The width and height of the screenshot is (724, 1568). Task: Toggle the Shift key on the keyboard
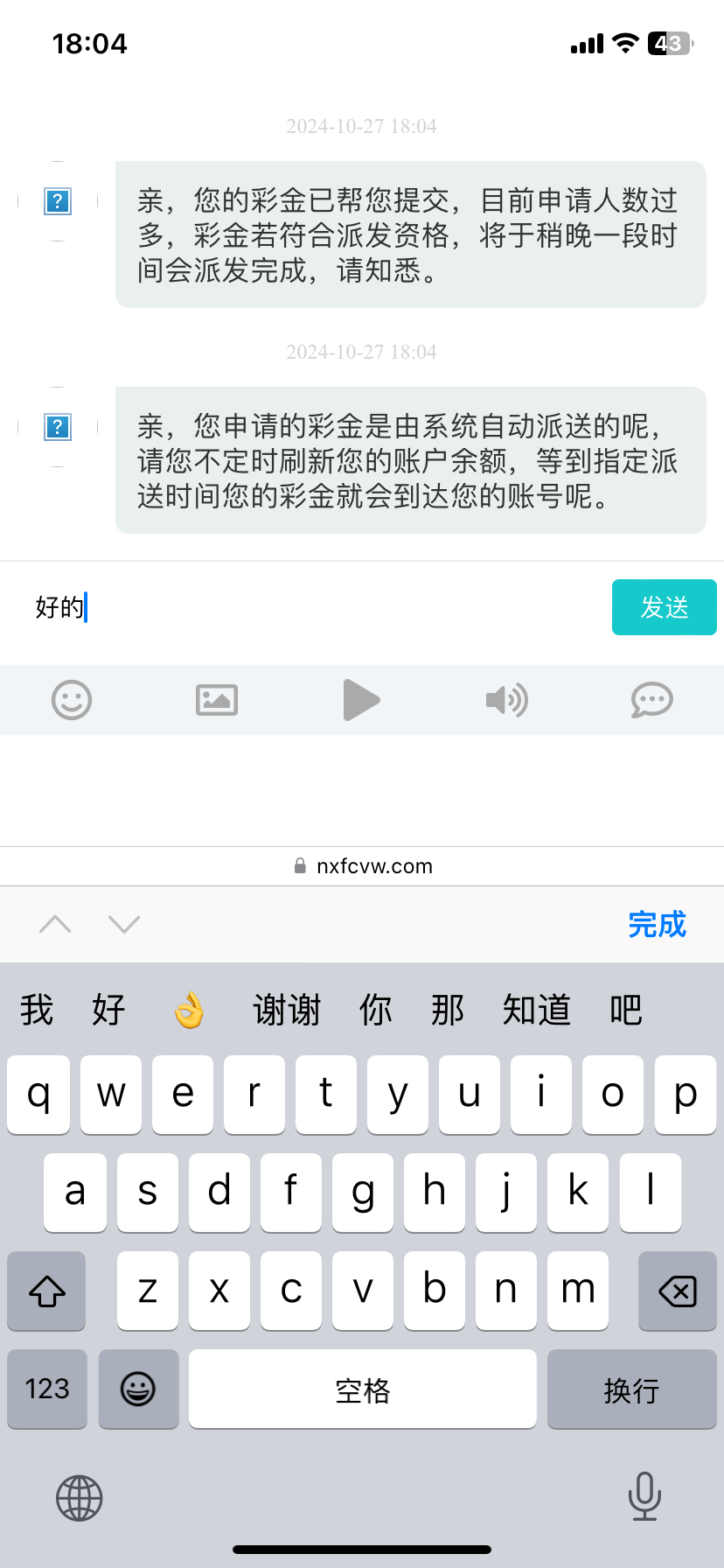[x=46, y=1291]
